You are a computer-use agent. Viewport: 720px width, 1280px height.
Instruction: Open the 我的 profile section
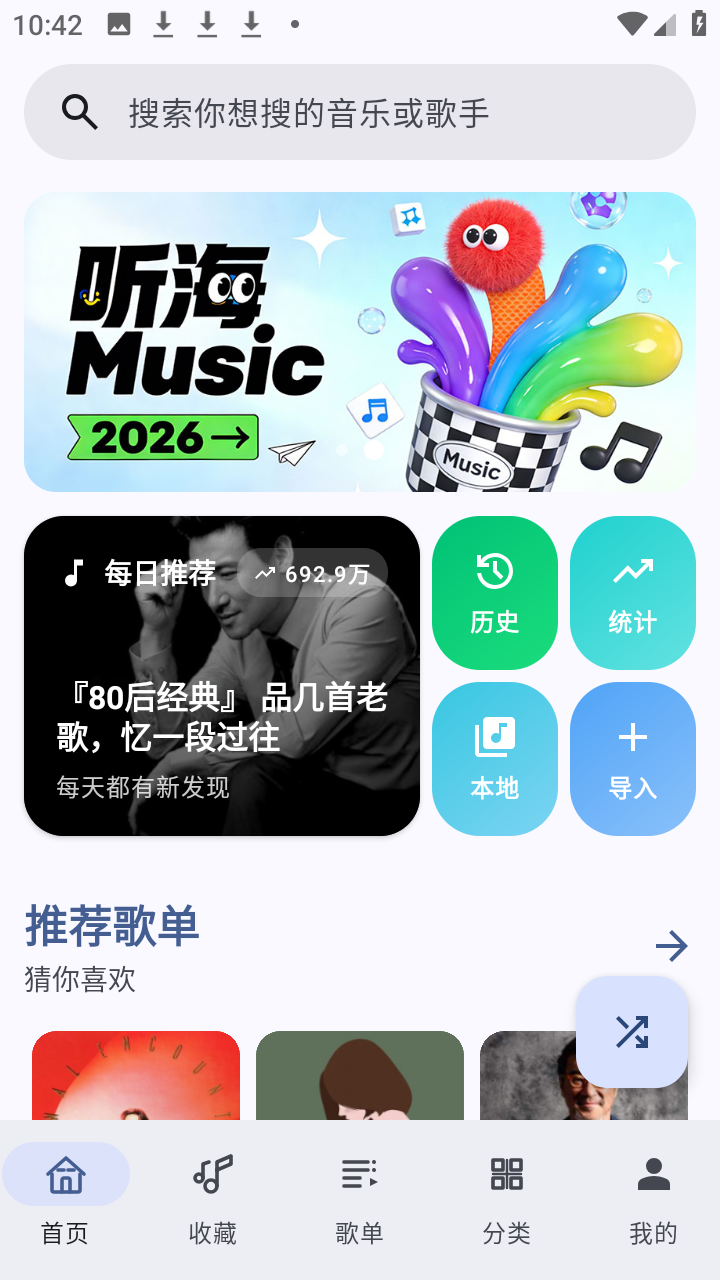point(653,1196)
